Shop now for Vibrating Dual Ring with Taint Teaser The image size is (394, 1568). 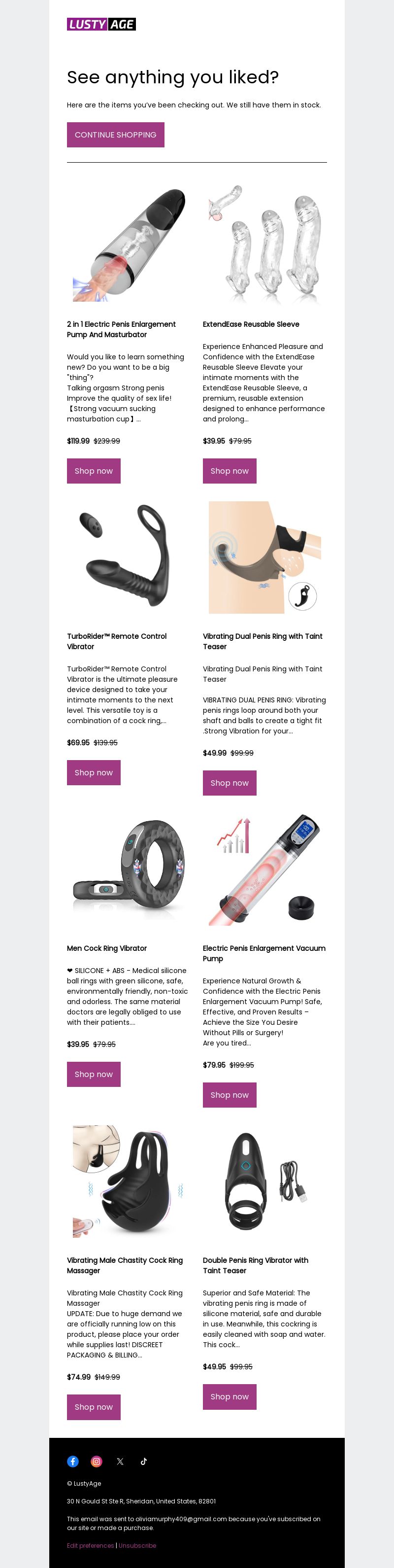click(229, 783)
